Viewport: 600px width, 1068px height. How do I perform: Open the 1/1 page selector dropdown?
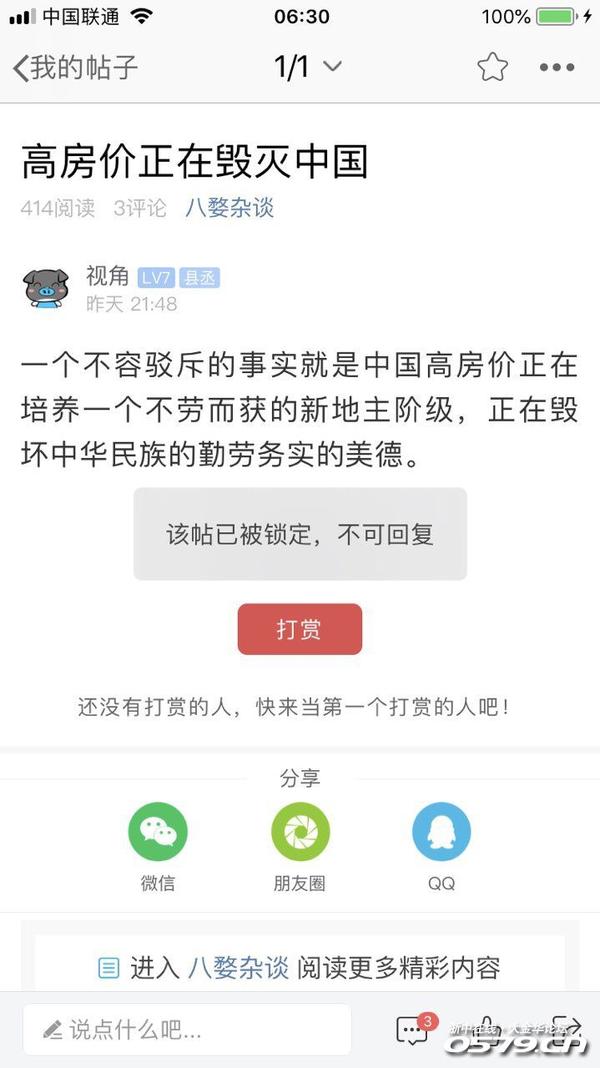tap(307, 68)
